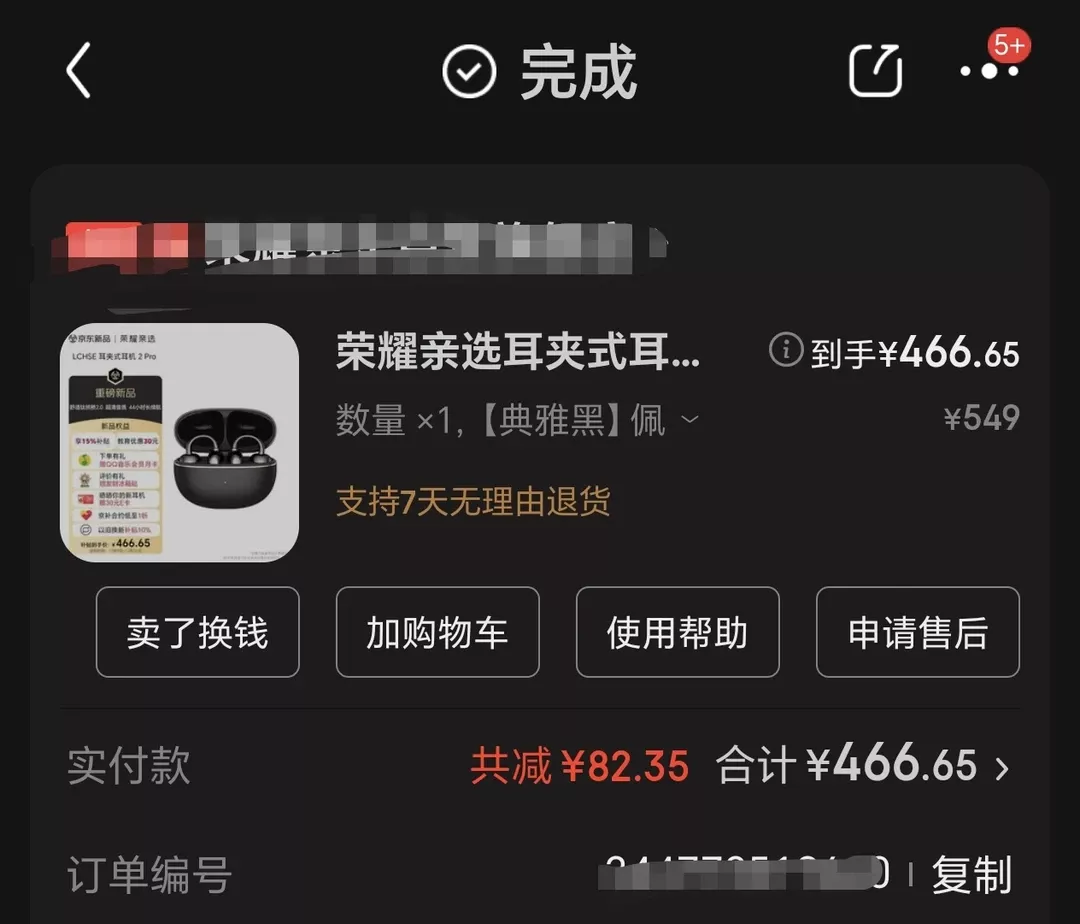Viewport: 1080px width, 924px height.
Task: Share this completed order
Action: tap(875, 72)
